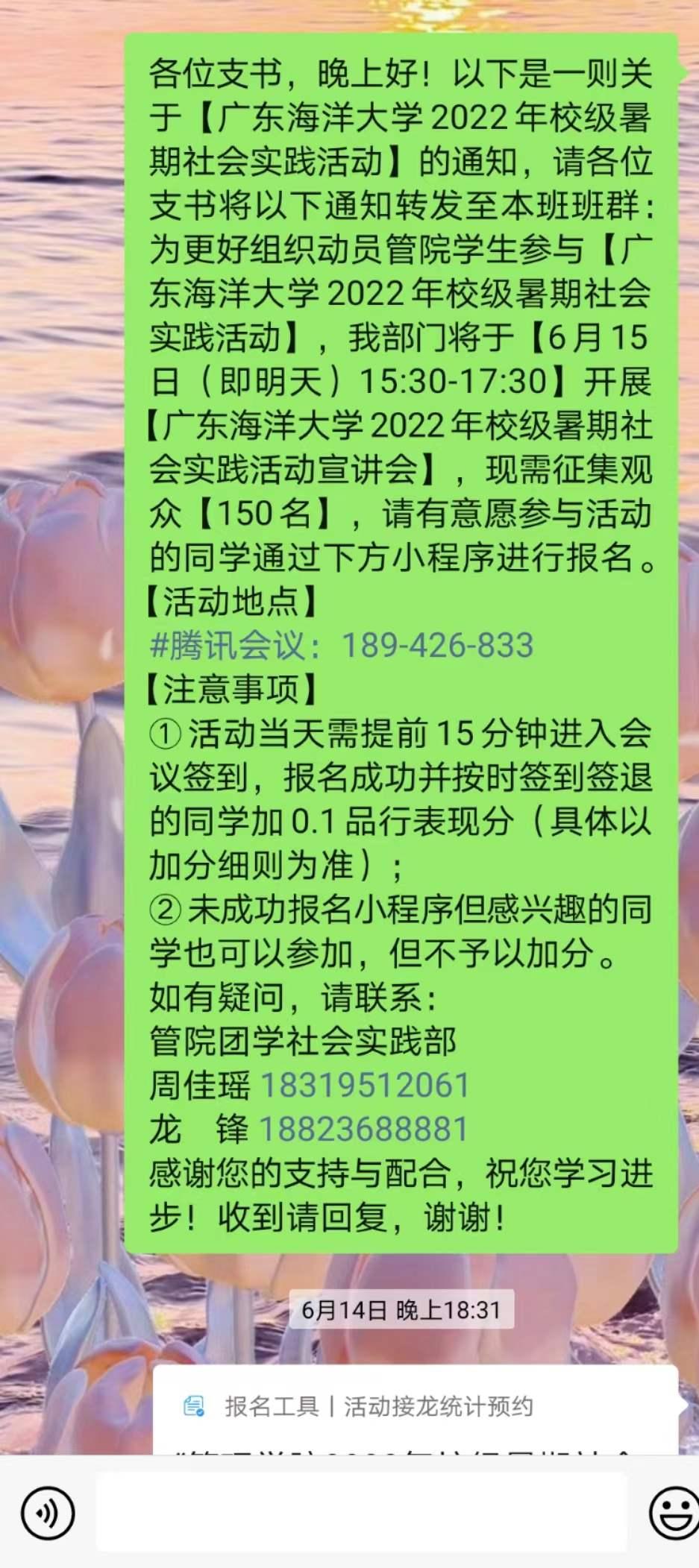699x1568 pixels.
Task: Open Tencent Meeting link 189-426-833
Action: (342, 645)
